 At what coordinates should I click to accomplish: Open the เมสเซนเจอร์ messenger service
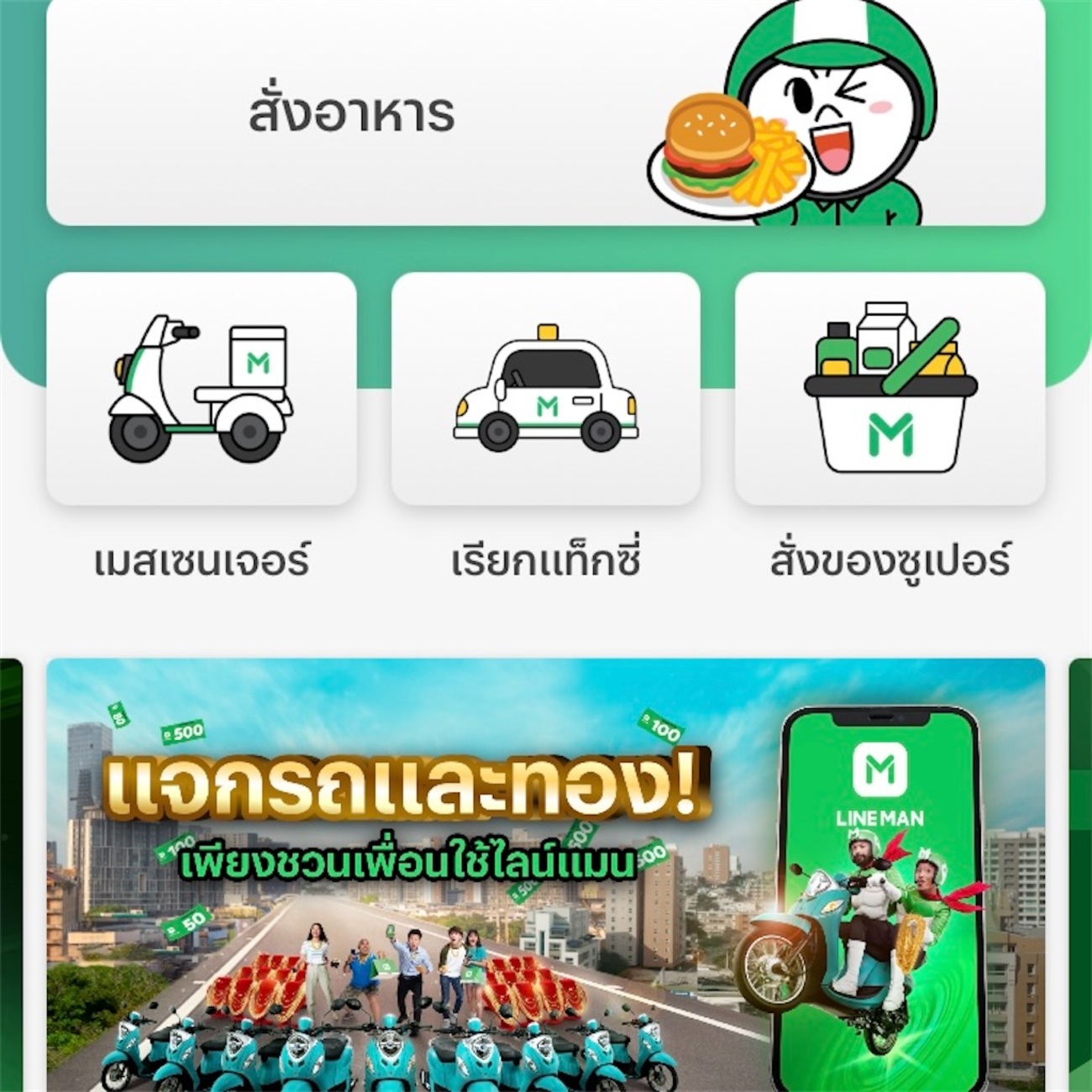(202, 389)
